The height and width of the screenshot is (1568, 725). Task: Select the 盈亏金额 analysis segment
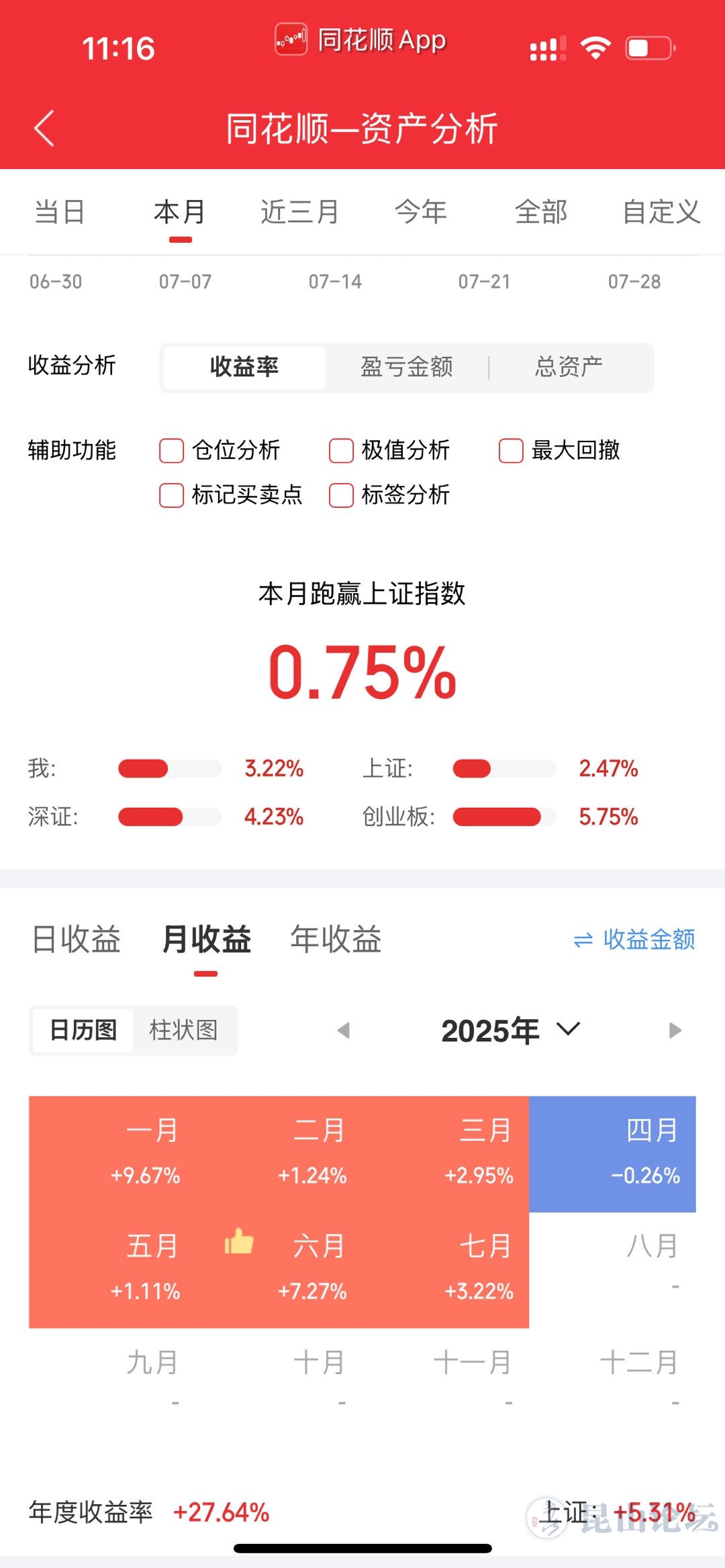click(x=407, y=367)
